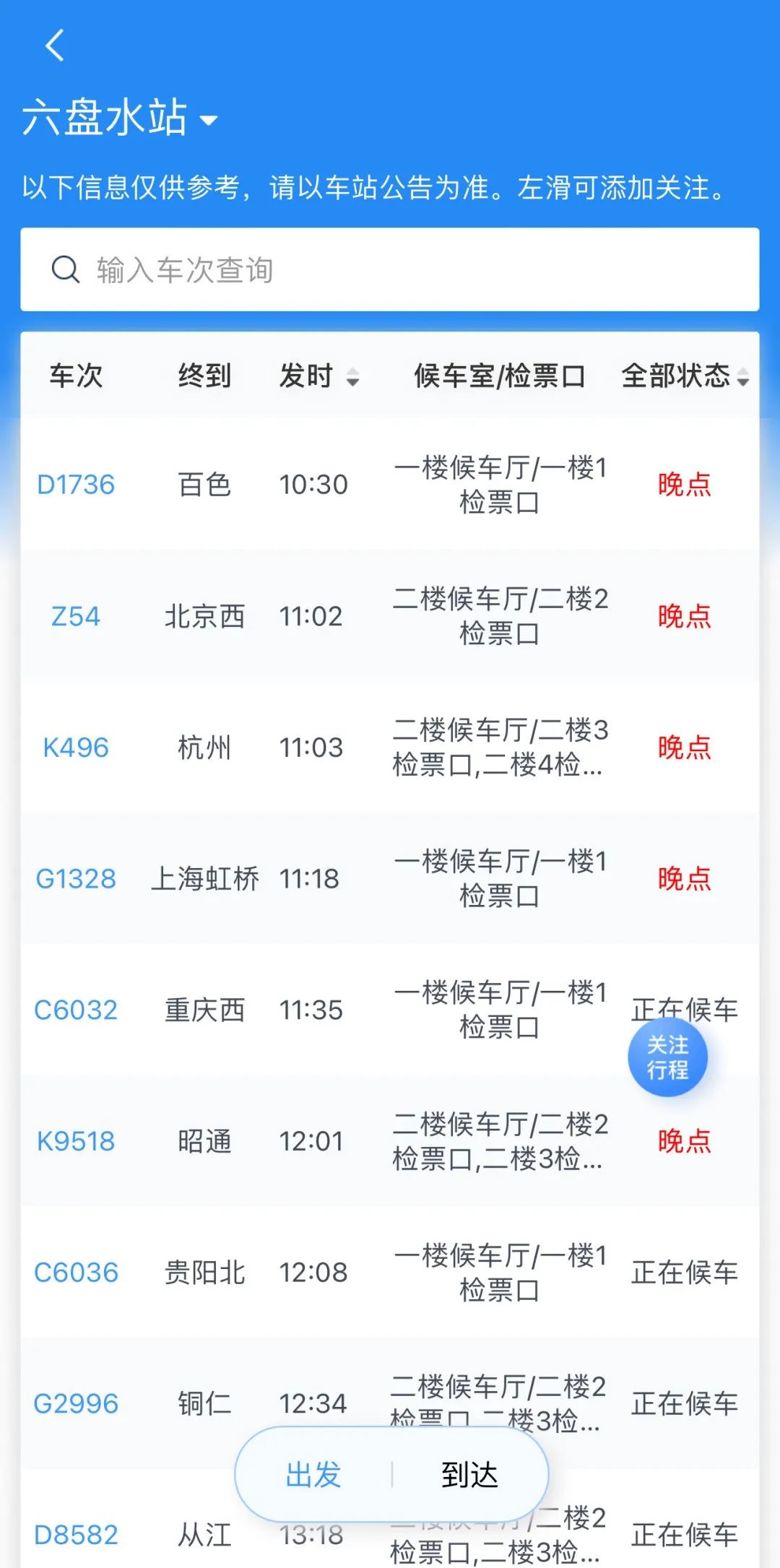Go back using the top-left arrow

pos(55,46)
